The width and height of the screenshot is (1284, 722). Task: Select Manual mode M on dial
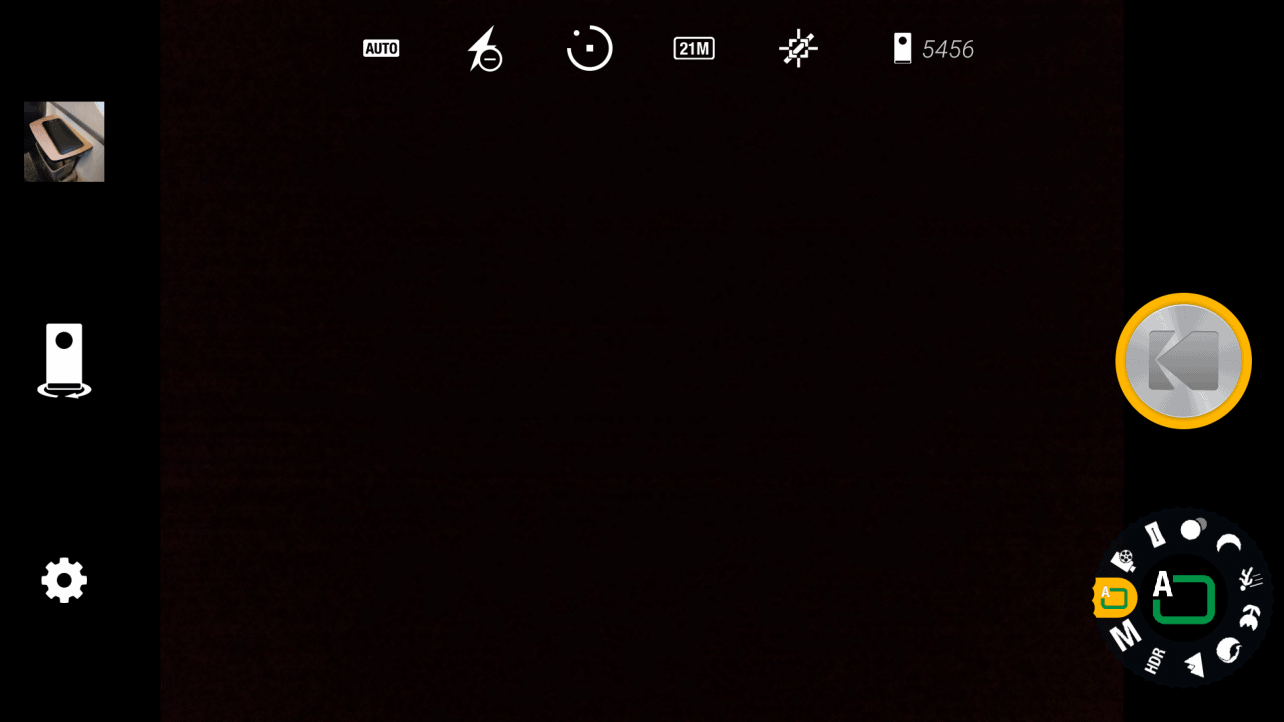1126,634
